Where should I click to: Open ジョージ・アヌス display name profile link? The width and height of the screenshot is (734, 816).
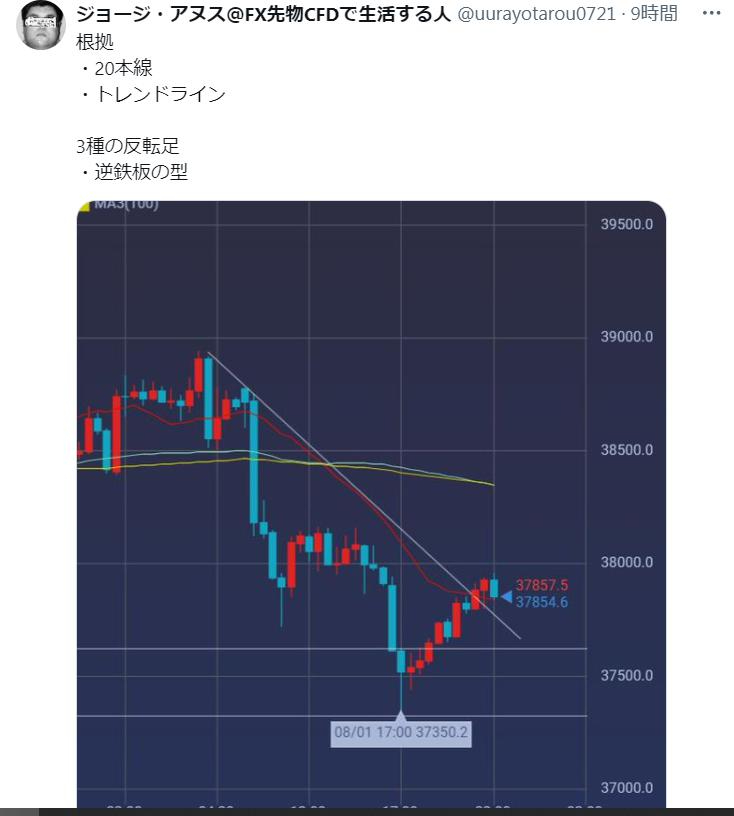(x=264, y=14)
